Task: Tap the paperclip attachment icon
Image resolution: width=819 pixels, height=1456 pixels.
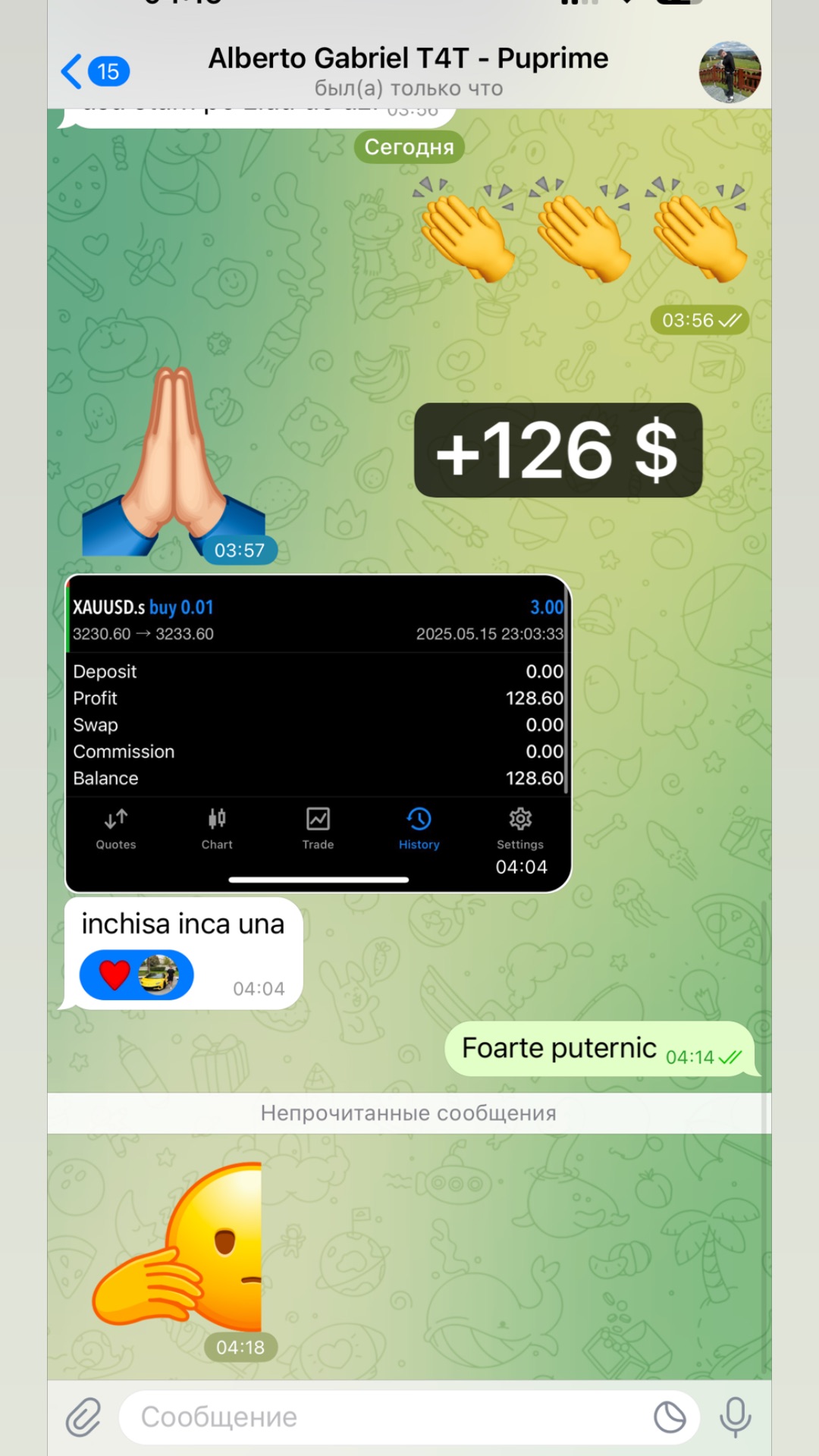Action: (x=83, y=1416)
